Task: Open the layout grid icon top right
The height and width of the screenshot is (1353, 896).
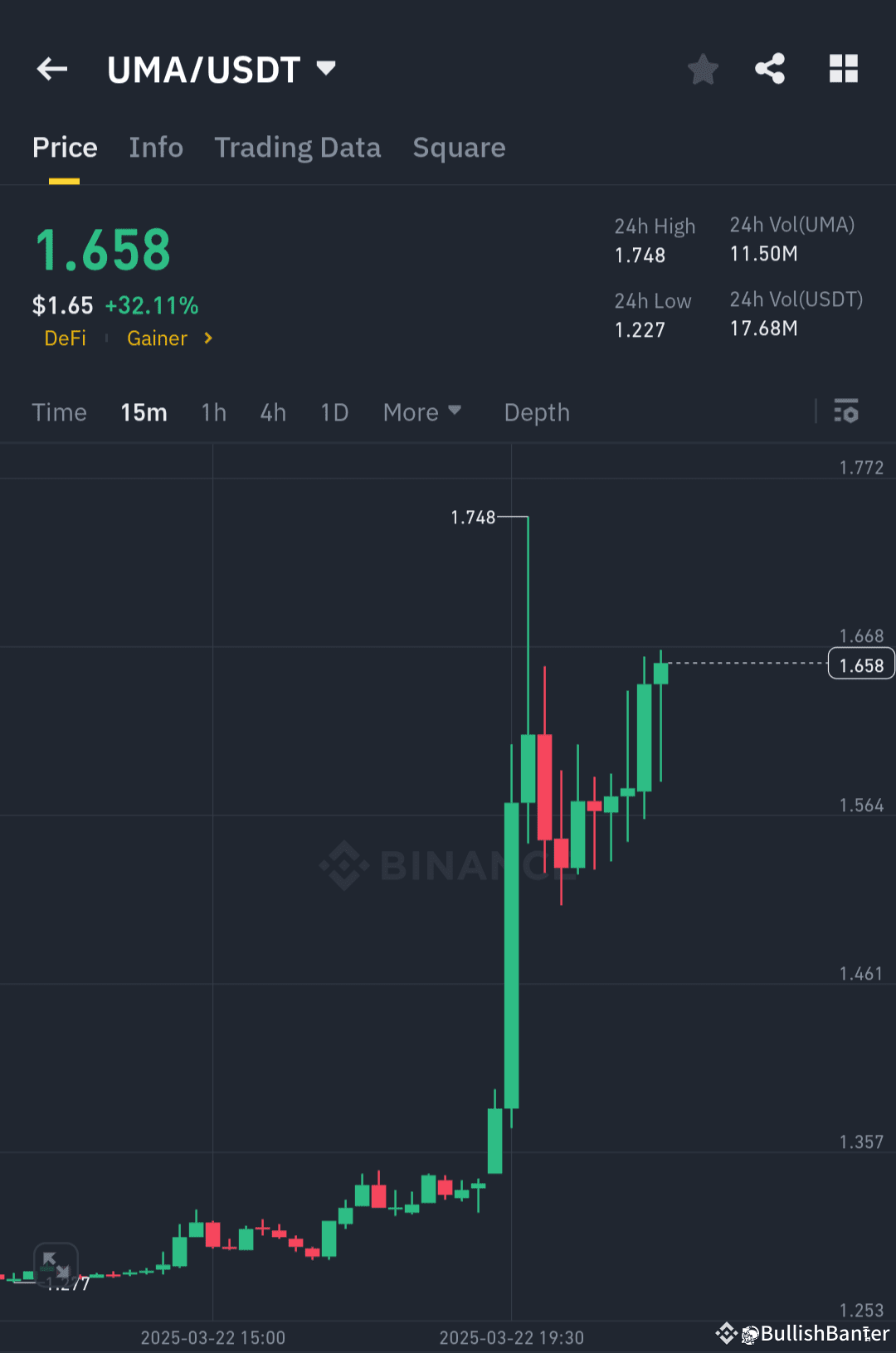Action: 844,69
